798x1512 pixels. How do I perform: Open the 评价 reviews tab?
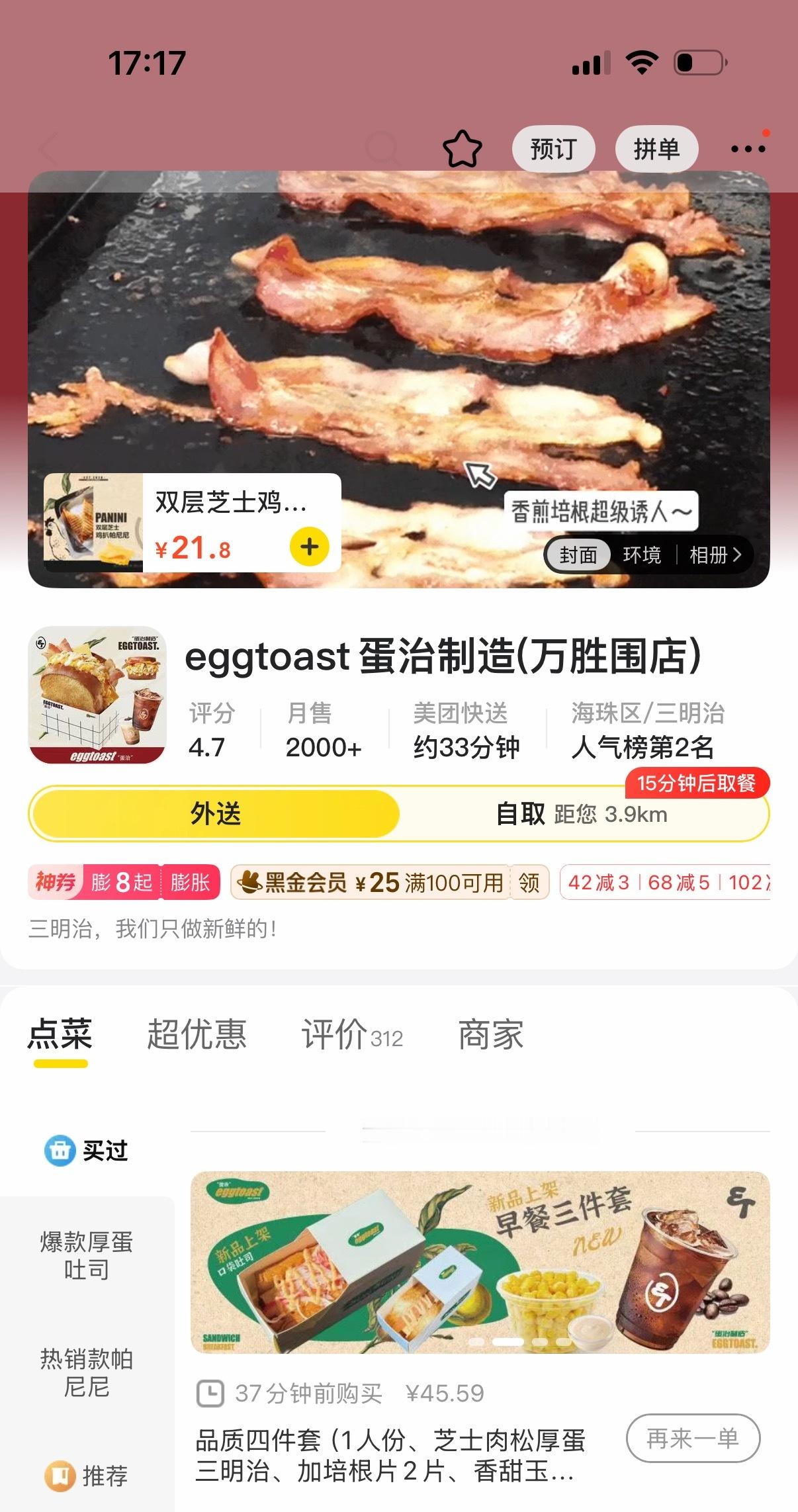coord(352,1034)
